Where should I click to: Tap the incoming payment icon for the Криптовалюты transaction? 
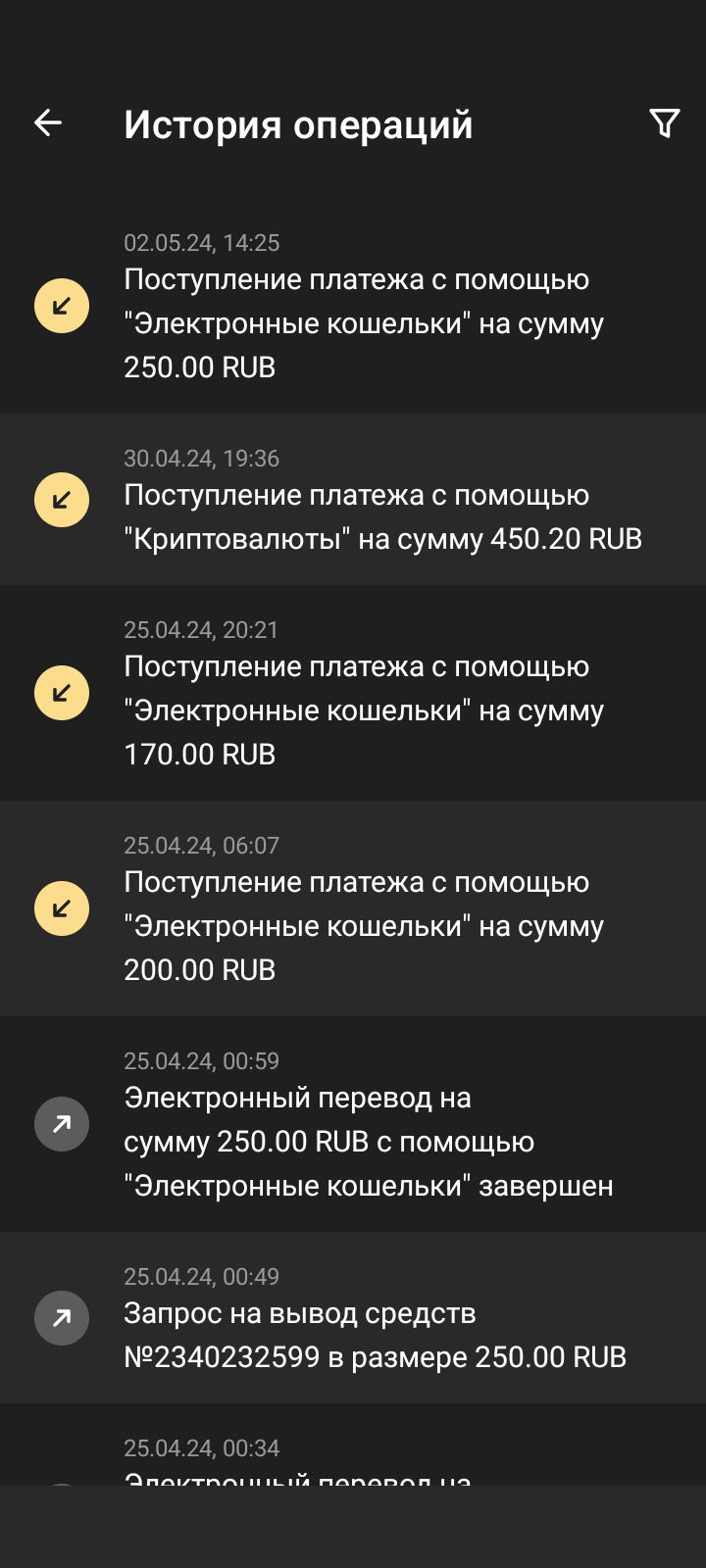61,500
